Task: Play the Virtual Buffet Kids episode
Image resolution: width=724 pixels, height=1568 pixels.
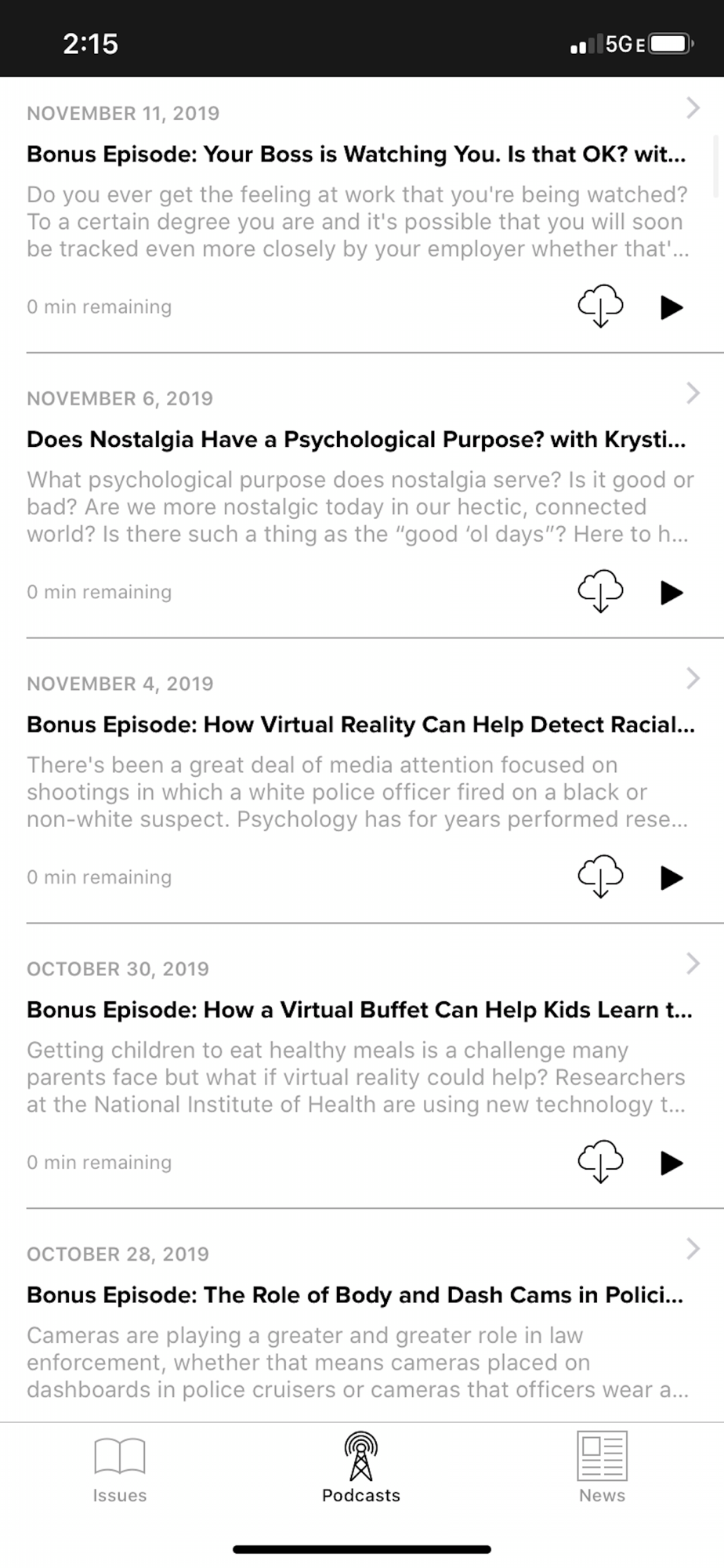Action: click(672, 1163)
